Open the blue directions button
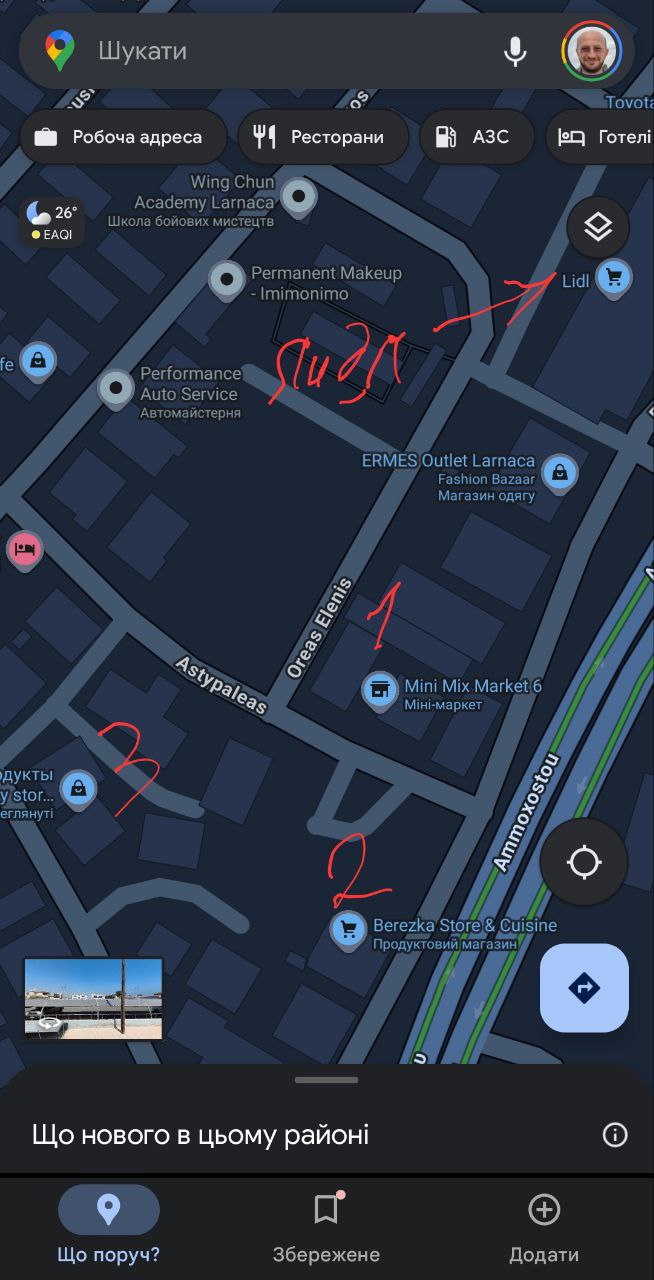Image resolution: width=654 pixels, height=1280 pixels. coord(584,988)
